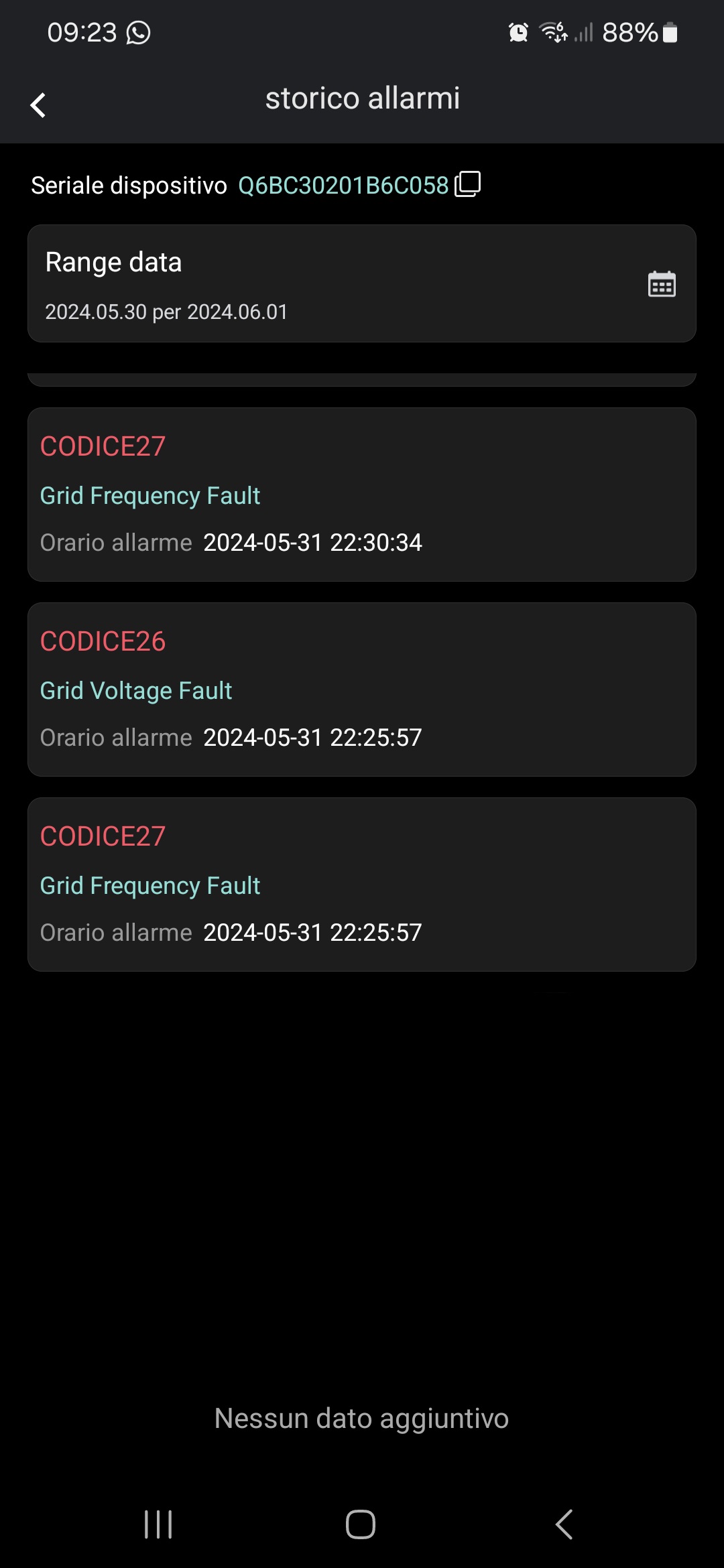Screen dimensions: 724x1568
Task: Open the Range data calendar picker
Action: pyautogui.click(x=661, y=284)
